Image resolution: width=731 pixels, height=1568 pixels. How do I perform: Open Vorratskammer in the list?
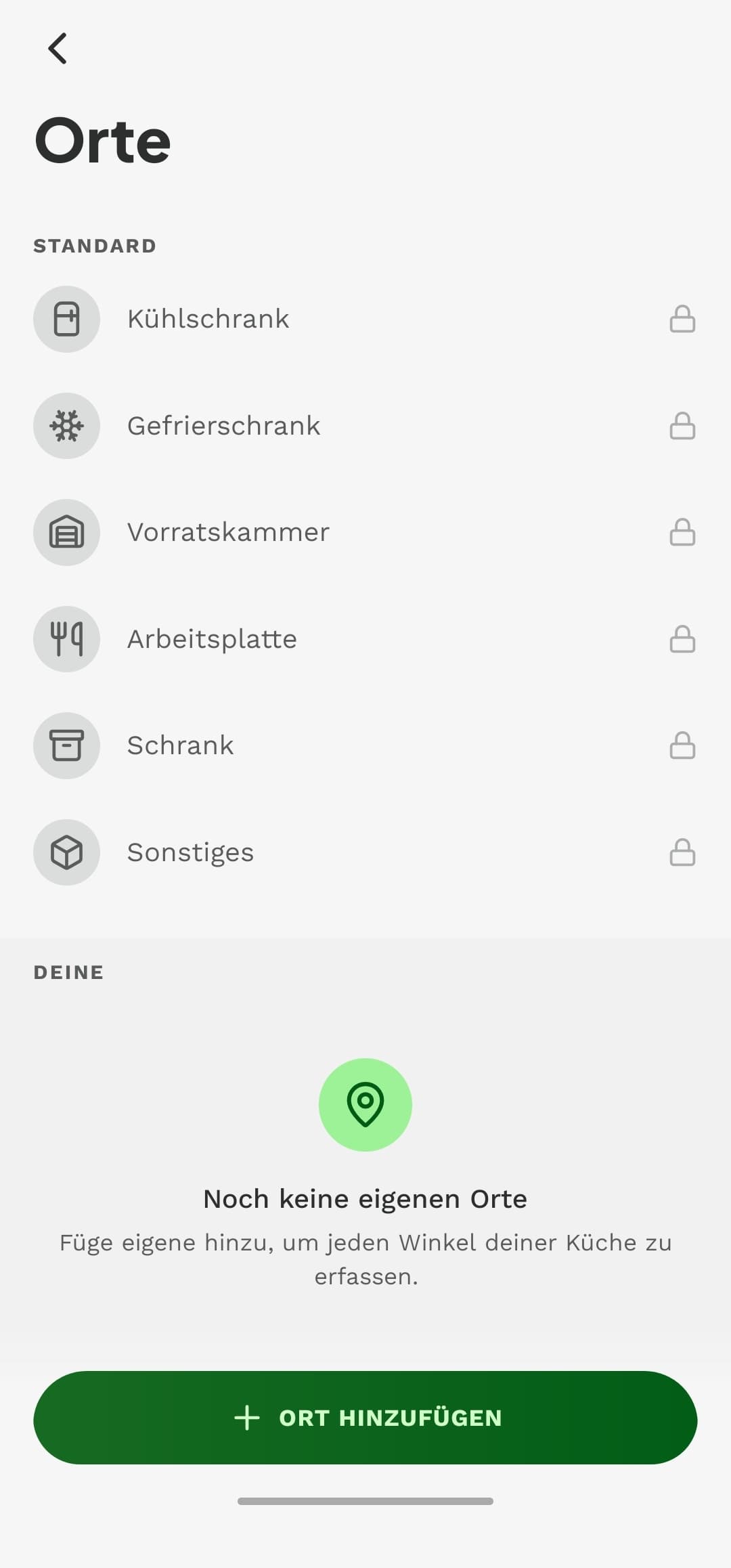click(365, 532)
